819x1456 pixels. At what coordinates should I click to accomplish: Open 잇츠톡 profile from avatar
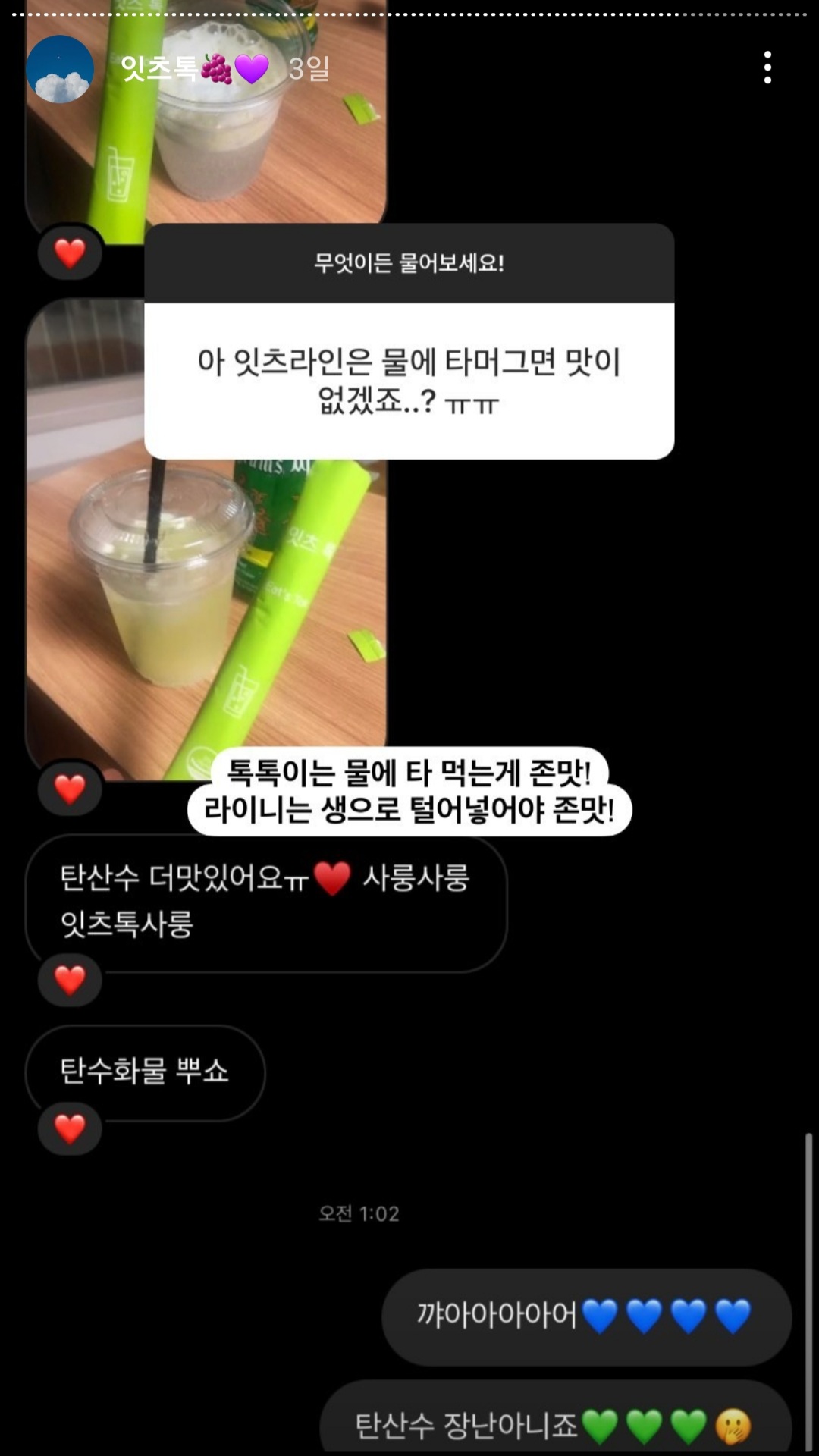60,69
